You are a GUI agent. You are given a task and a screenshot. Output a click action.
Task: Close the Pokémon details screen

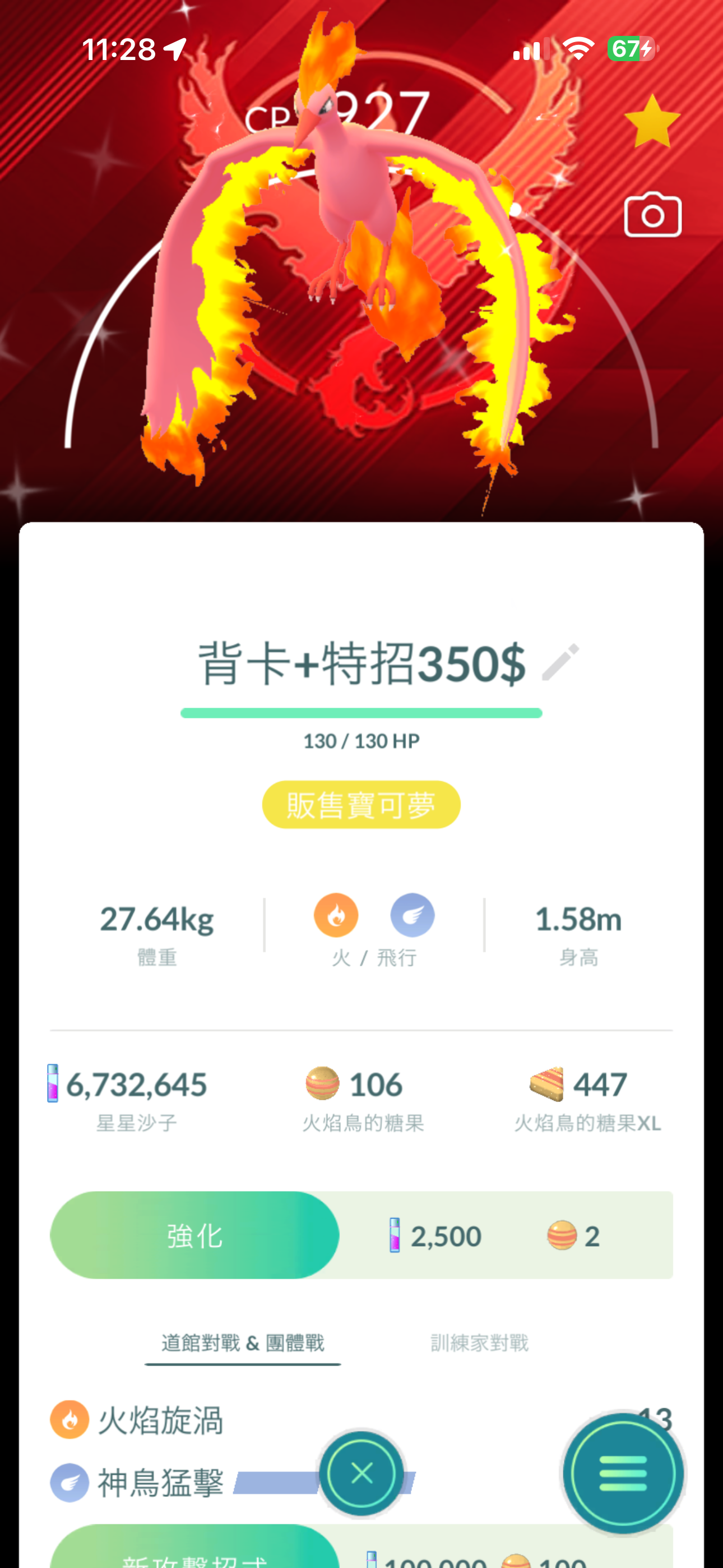(362, 1474)
